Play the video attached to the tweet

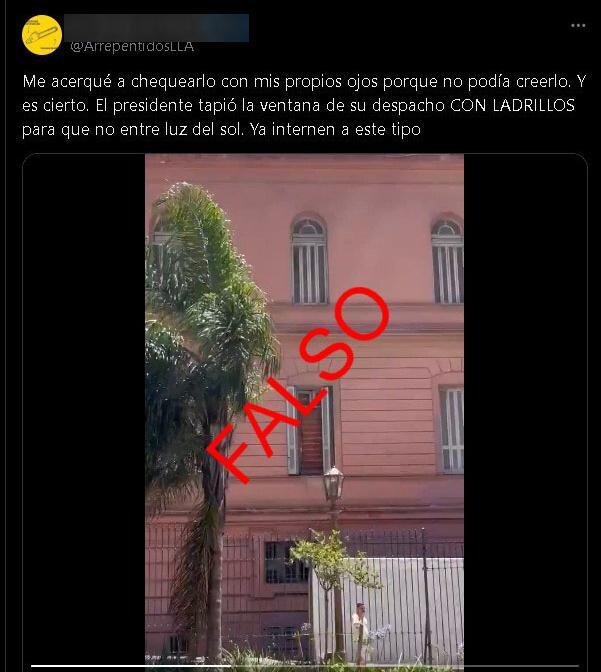pyautogui.click(x=304, y=410)
